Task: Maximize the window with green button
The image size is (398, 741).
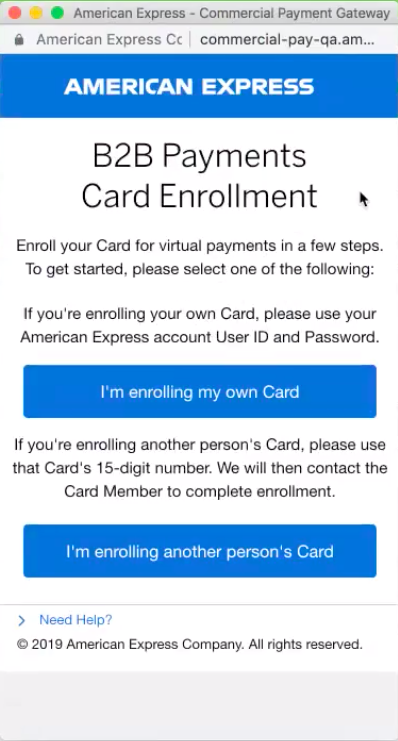Action: [57, 13]
